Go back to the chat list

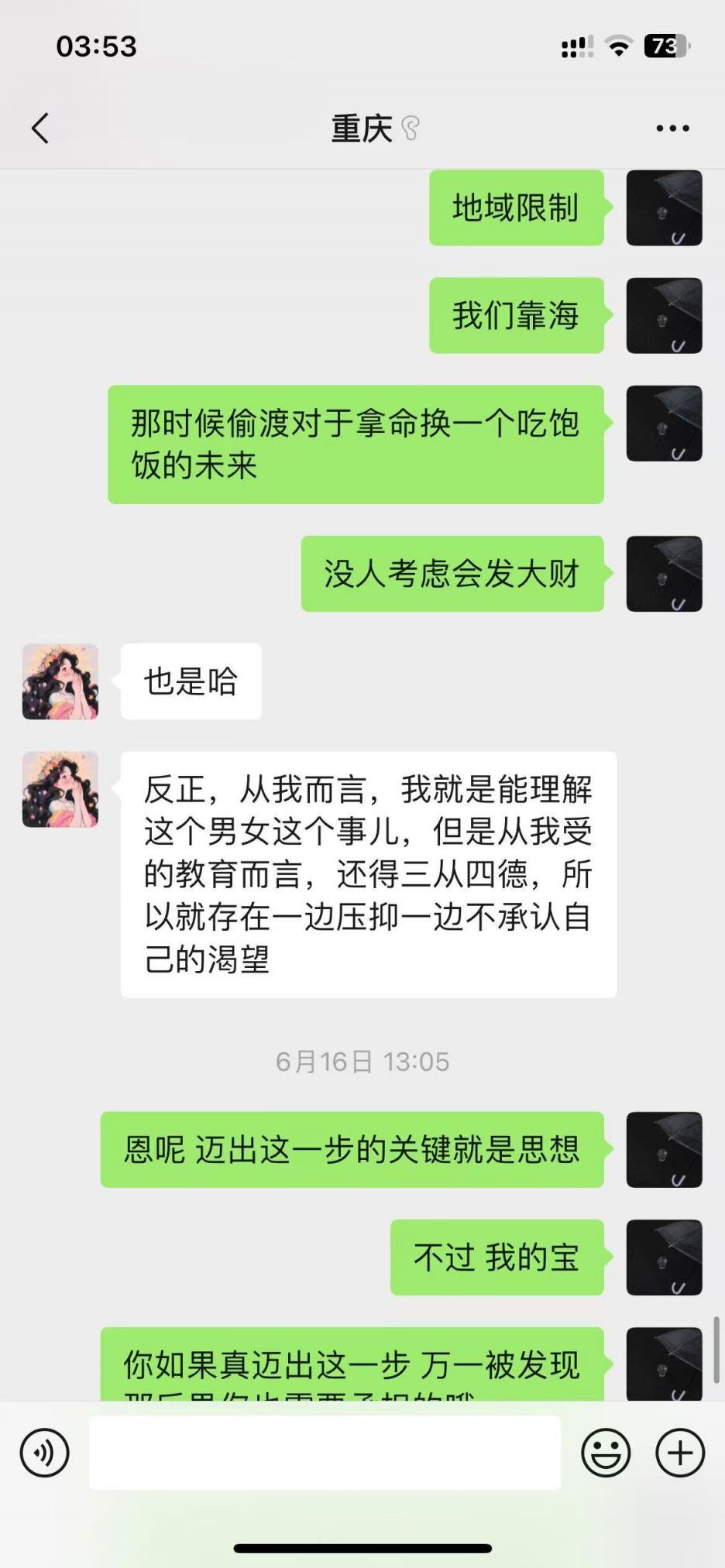(x=40, y=129)
